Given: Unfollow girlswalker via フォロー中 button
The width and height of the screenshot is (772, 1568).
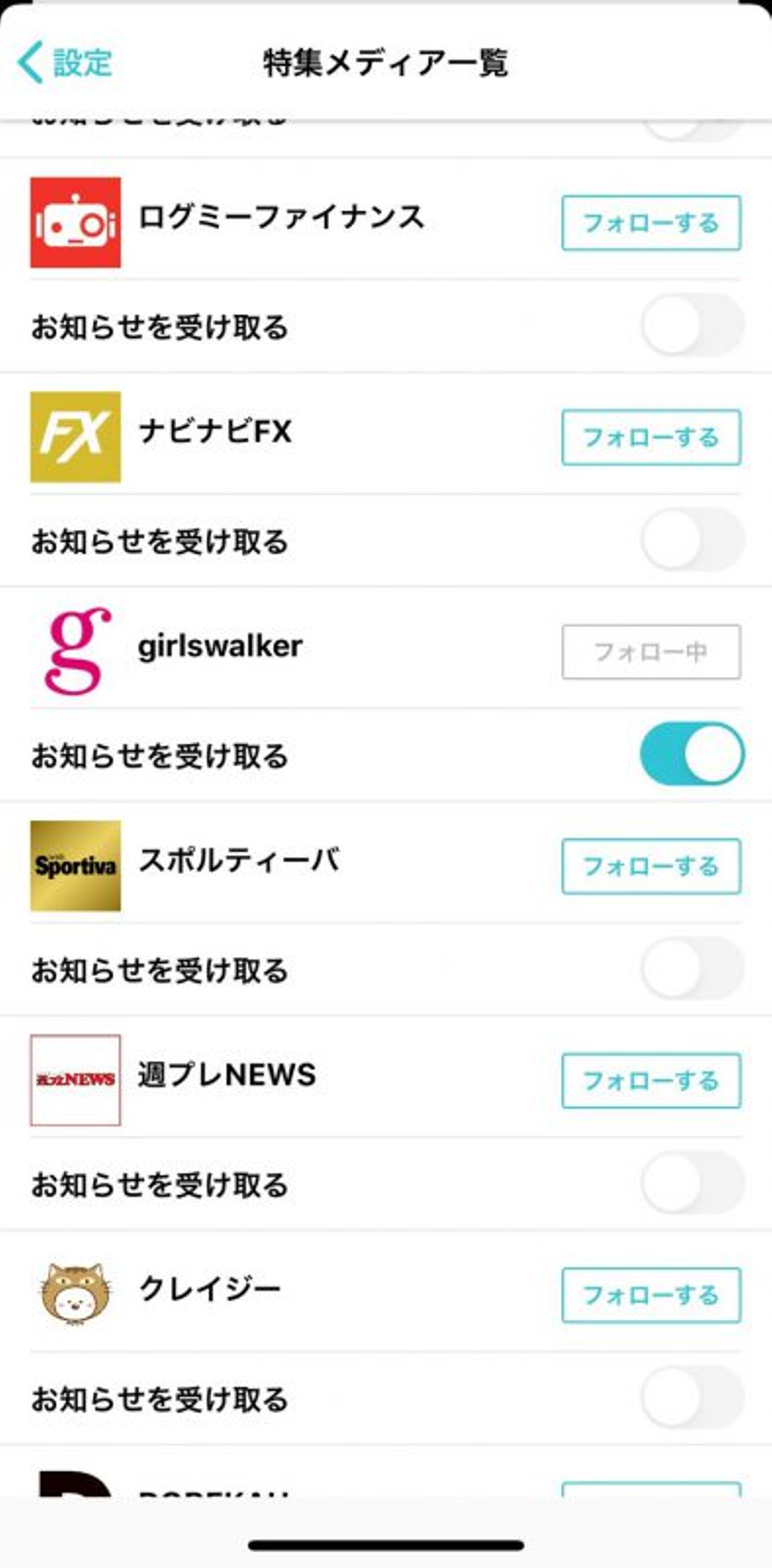Looking at the screenshot, I should pyautogui.click(x=651, y=652).
